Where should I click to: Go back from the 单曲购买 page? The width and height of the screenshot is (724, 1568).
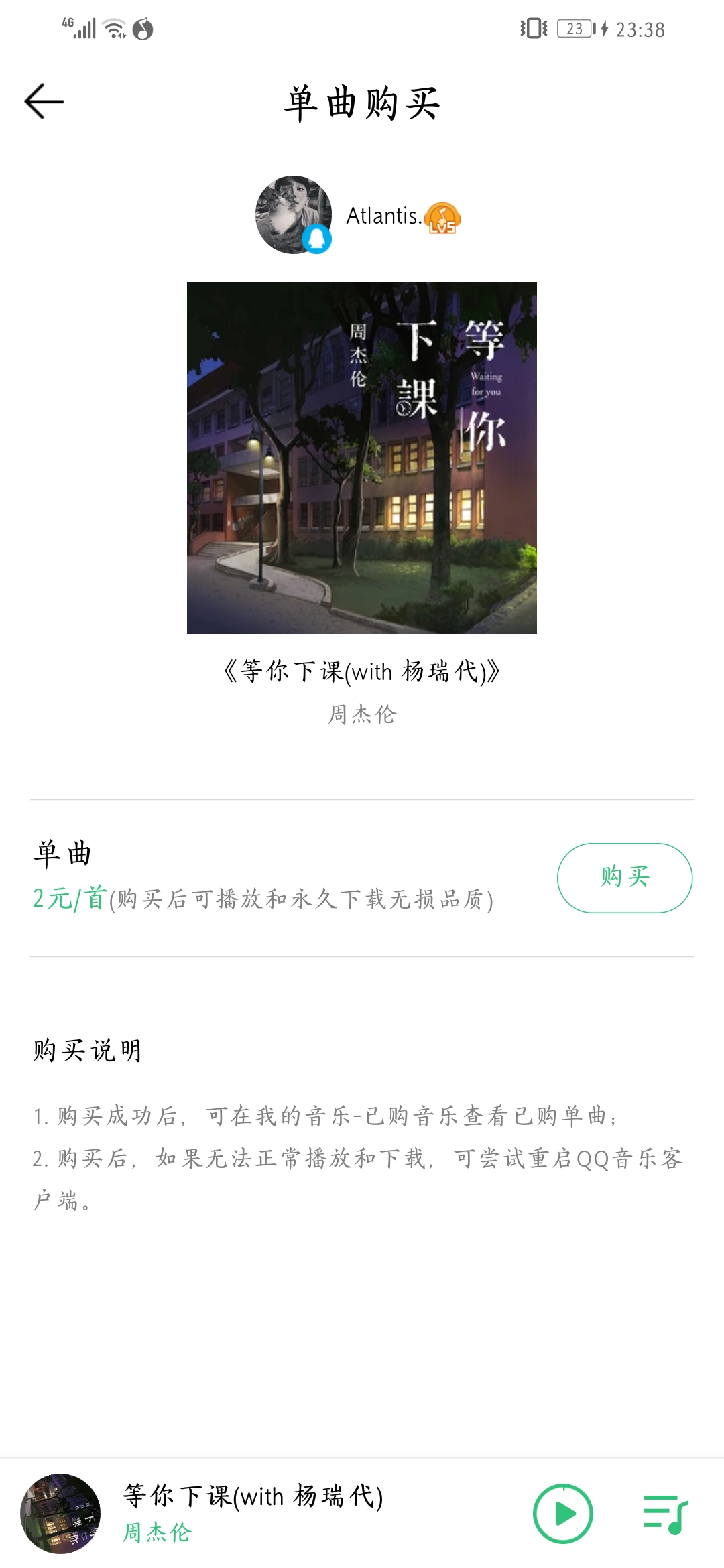[x=44, y=102]
